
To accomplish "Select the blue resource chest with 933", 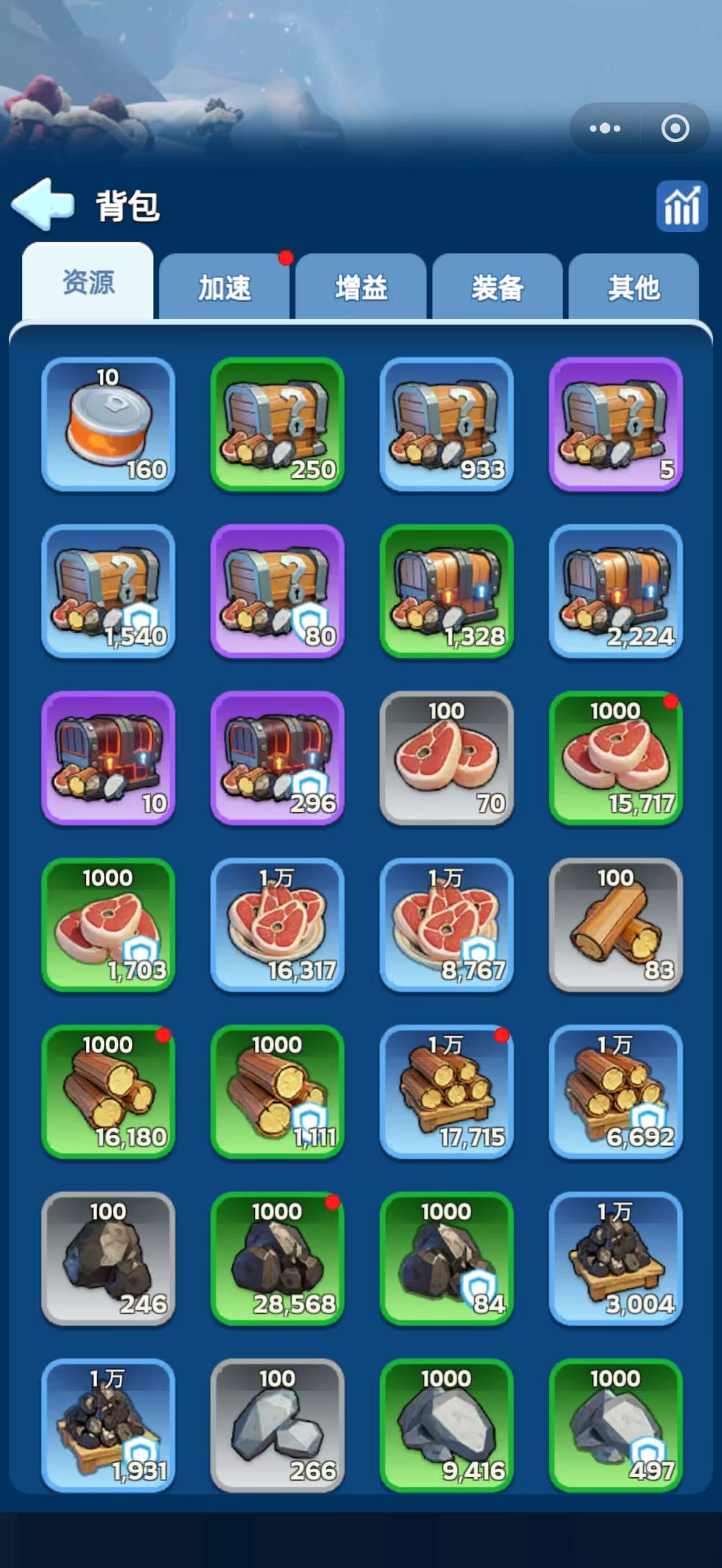I will pyautogui.click(x=447, y=424).
